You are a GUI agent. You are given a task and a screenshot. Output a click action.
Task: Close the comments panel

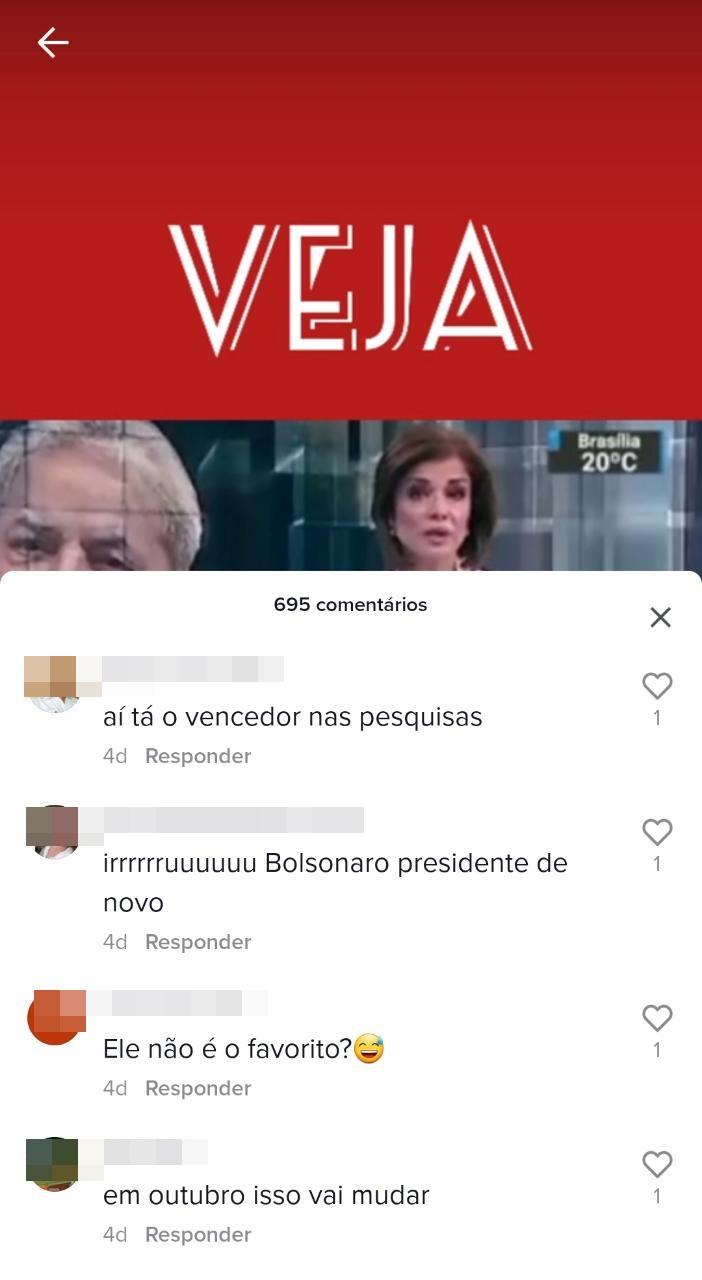coord(660,617)
